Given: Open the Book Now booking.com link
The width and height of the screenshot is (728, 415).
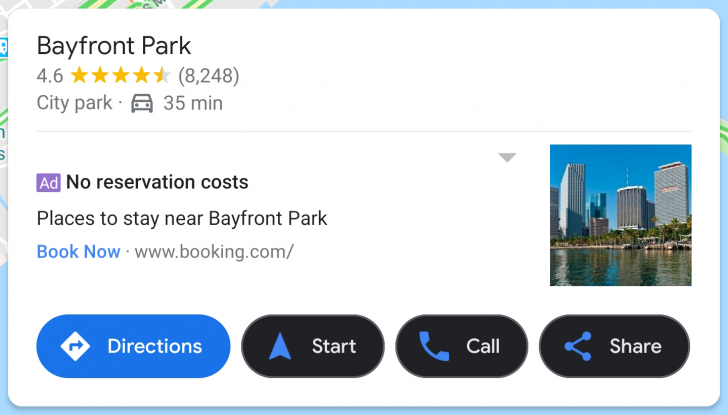Looking at the screenshot, I should [x=78, y=252].
